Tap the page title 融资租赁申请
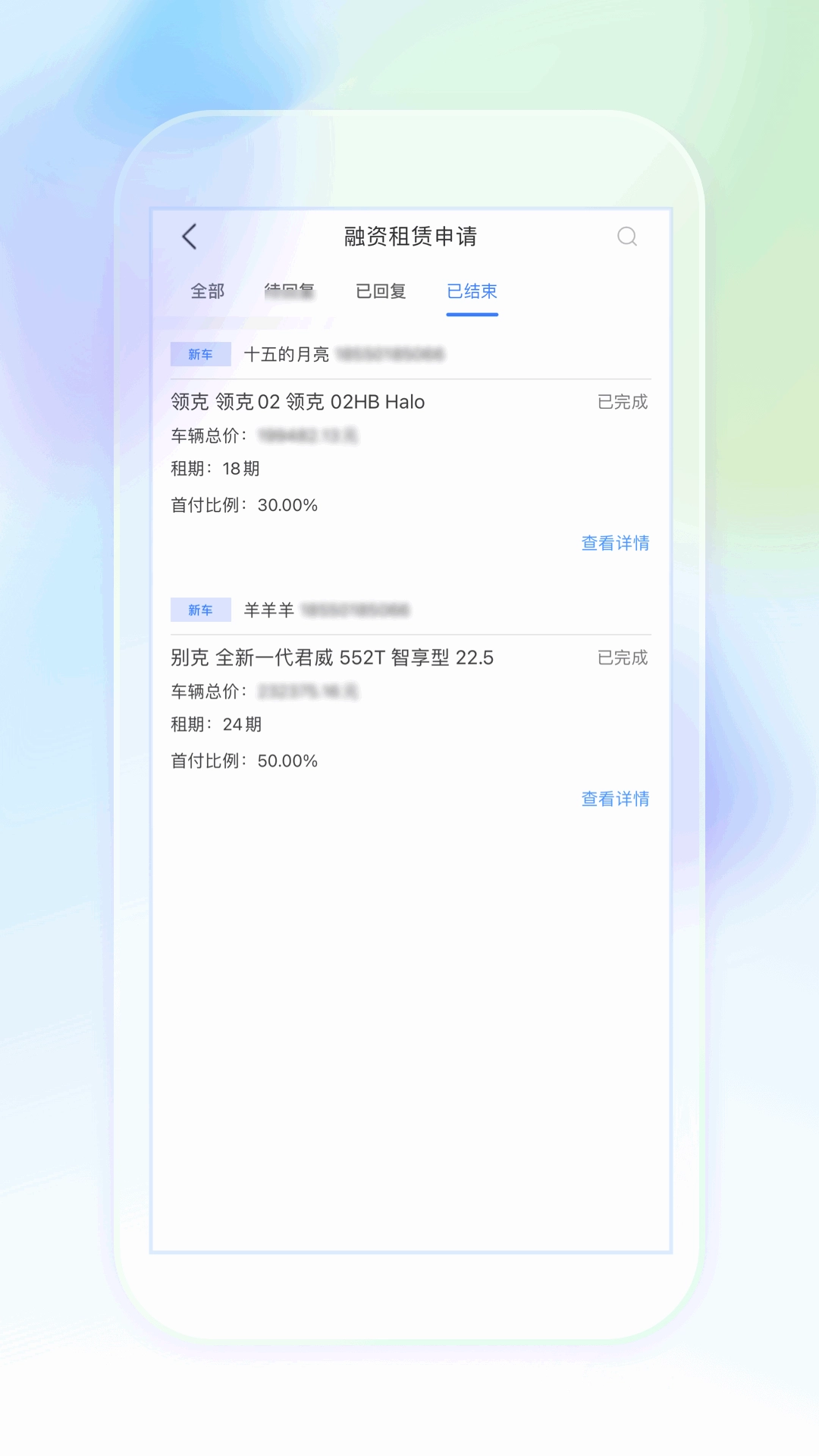 pyautogui.click(x=409, y=235)
